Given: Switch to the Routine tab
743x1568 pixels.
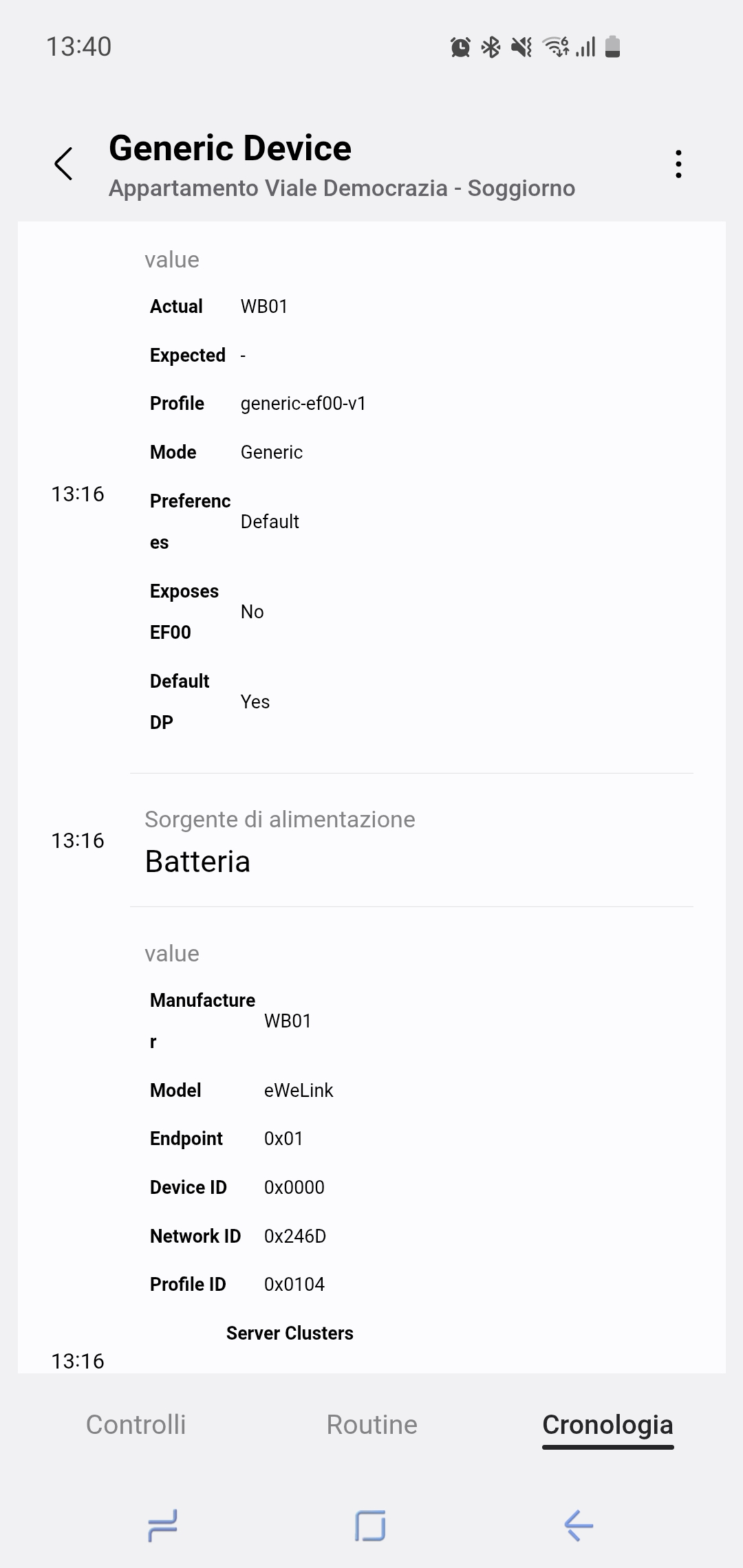Looking at the screenshot, I should (371, 1424).
